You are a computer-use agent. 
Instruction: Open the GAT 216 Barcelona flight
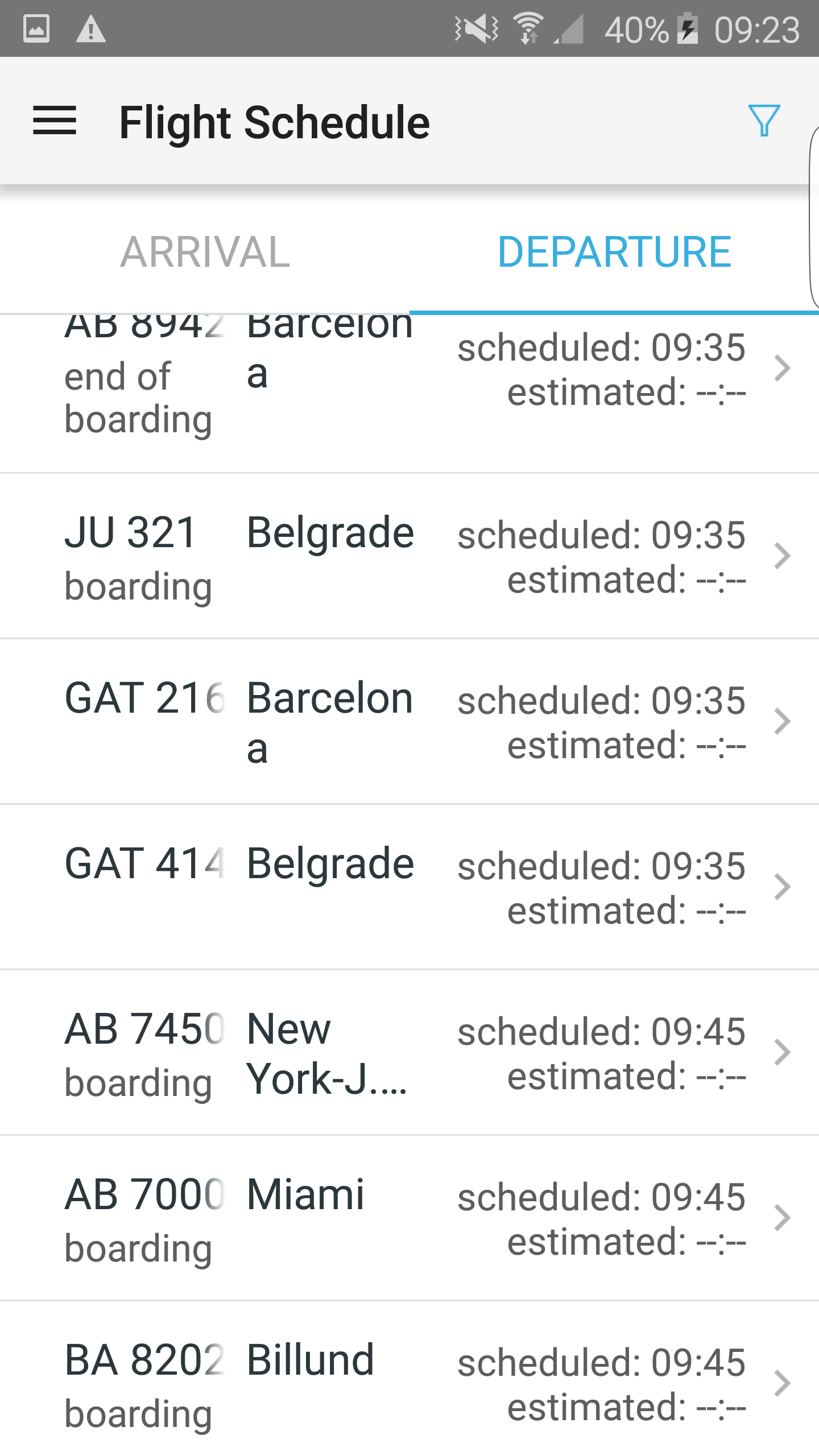pos(409,721)
